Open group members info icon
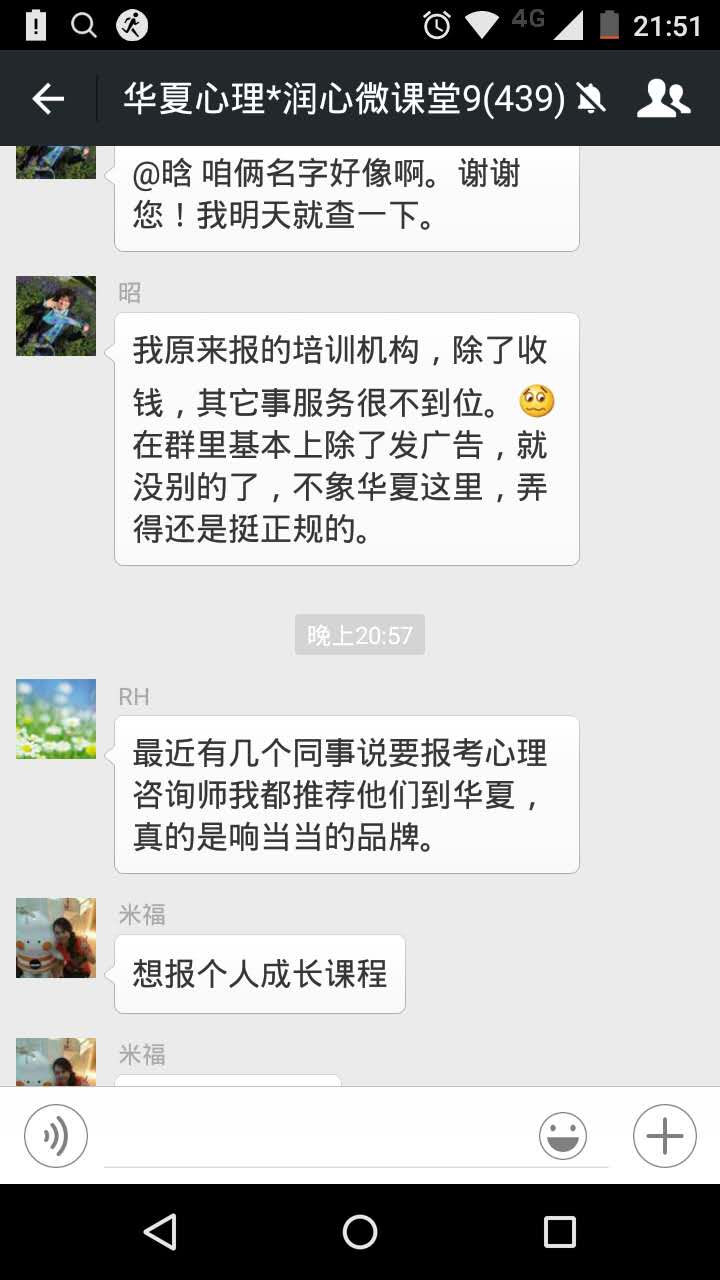The width and height of the screenshot is (720, 1280). (663, 98)
